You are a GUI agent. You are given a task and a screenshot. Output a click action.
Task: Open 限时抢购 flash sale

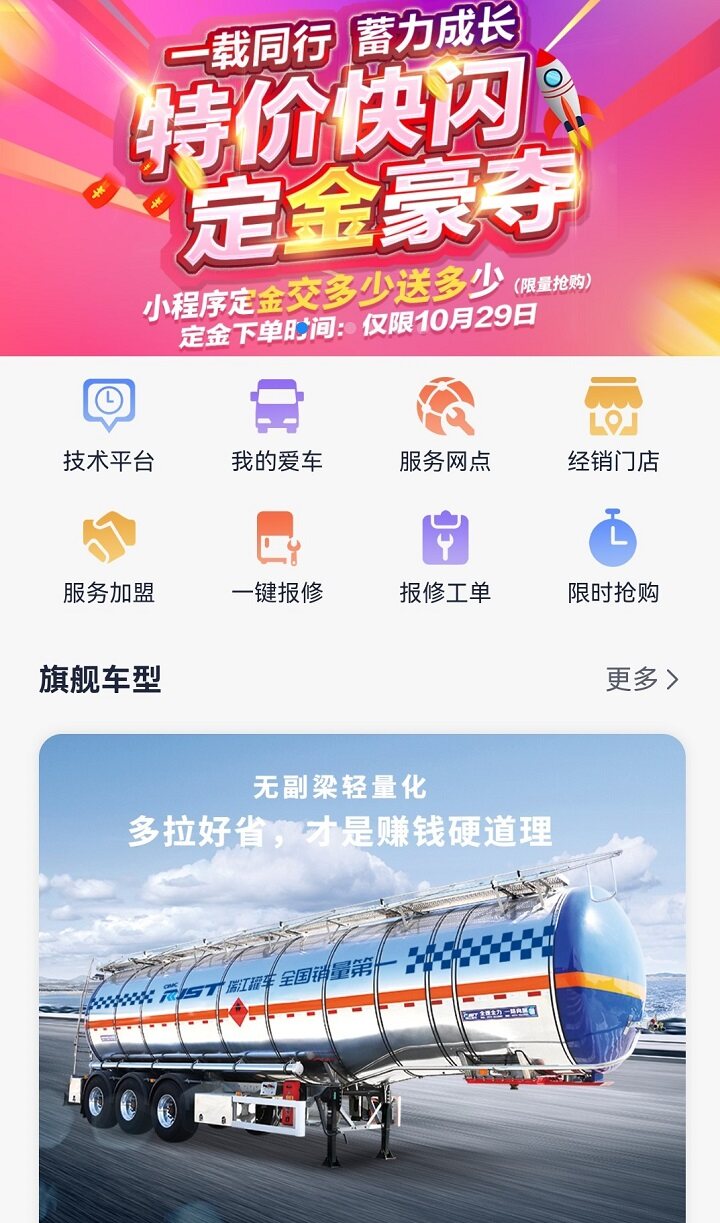(x=613, y=557)
